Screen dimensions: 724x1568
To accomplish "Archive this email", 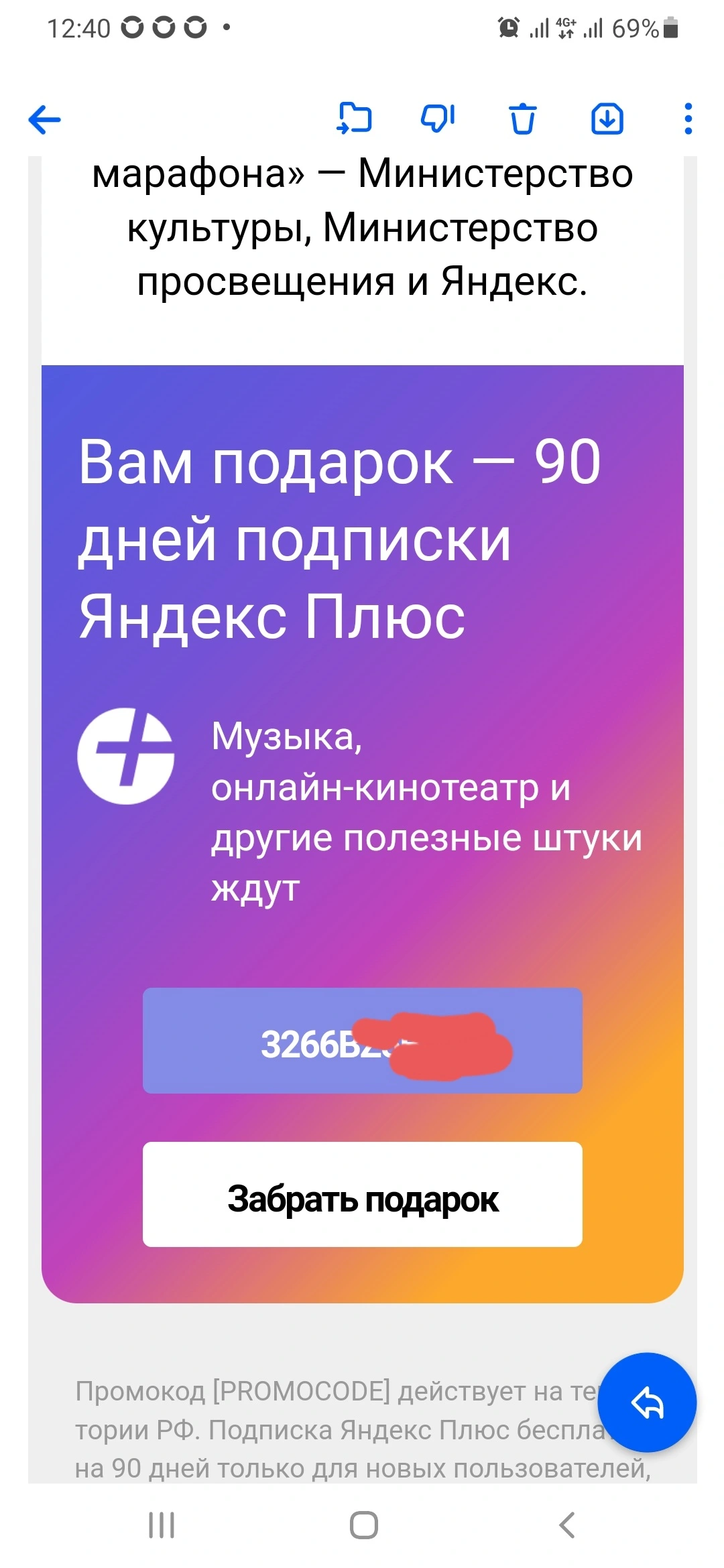I will pyautogui.click(x=607, y=119).
